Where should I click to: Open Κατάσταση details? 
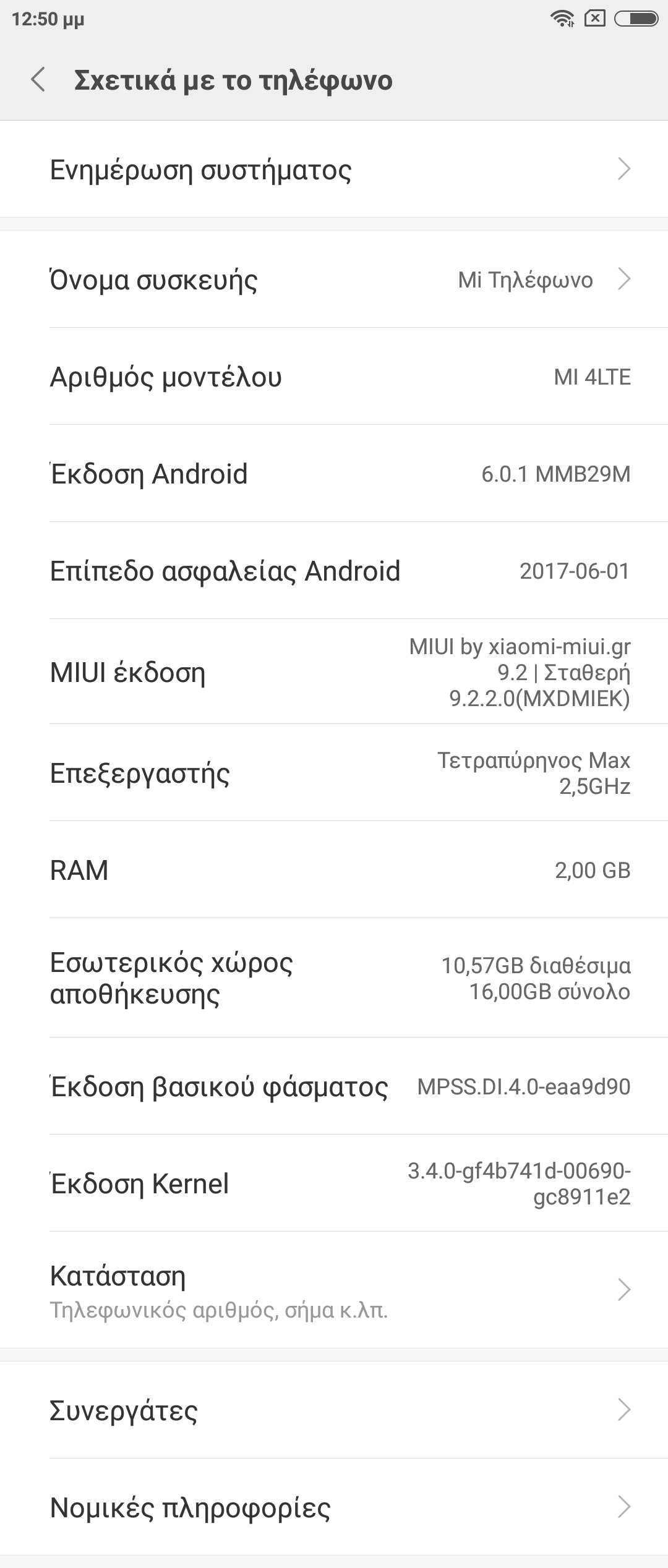(334, 1290)
